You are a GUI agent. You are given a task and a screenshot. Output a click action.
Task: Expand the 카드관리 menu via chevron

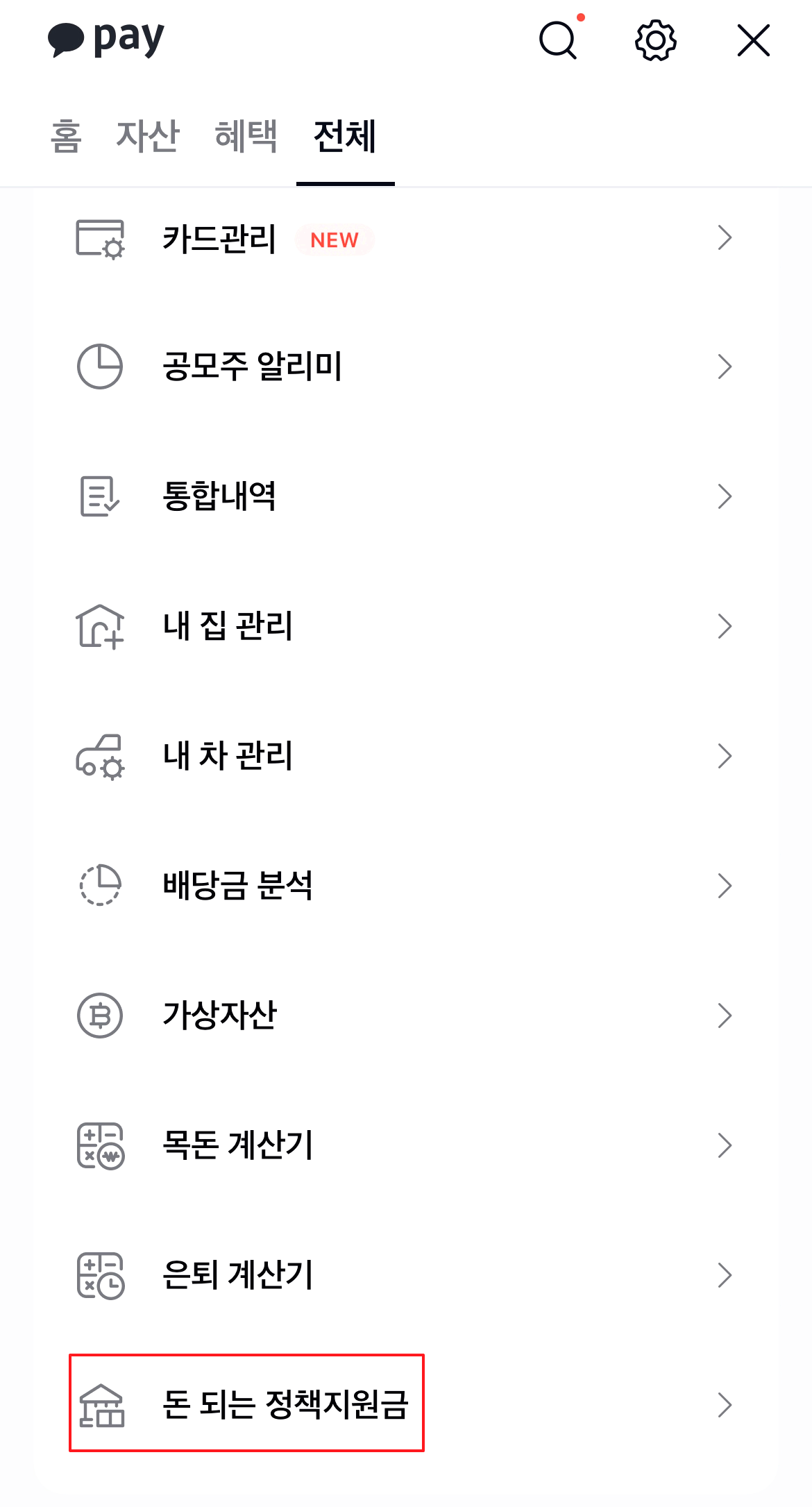[x=725, y=238]
